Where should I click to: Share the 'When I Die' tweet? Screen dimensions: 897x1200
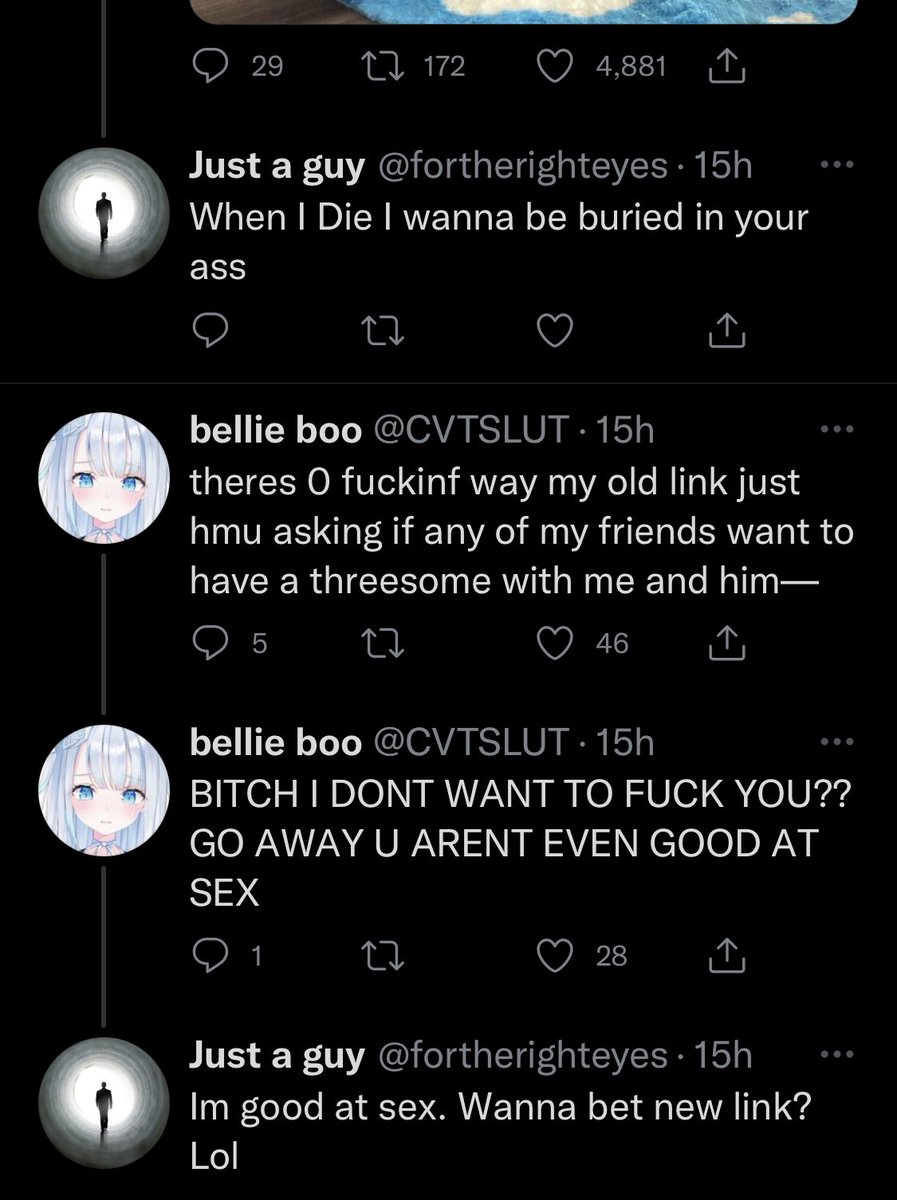click(x=727, y=330)
